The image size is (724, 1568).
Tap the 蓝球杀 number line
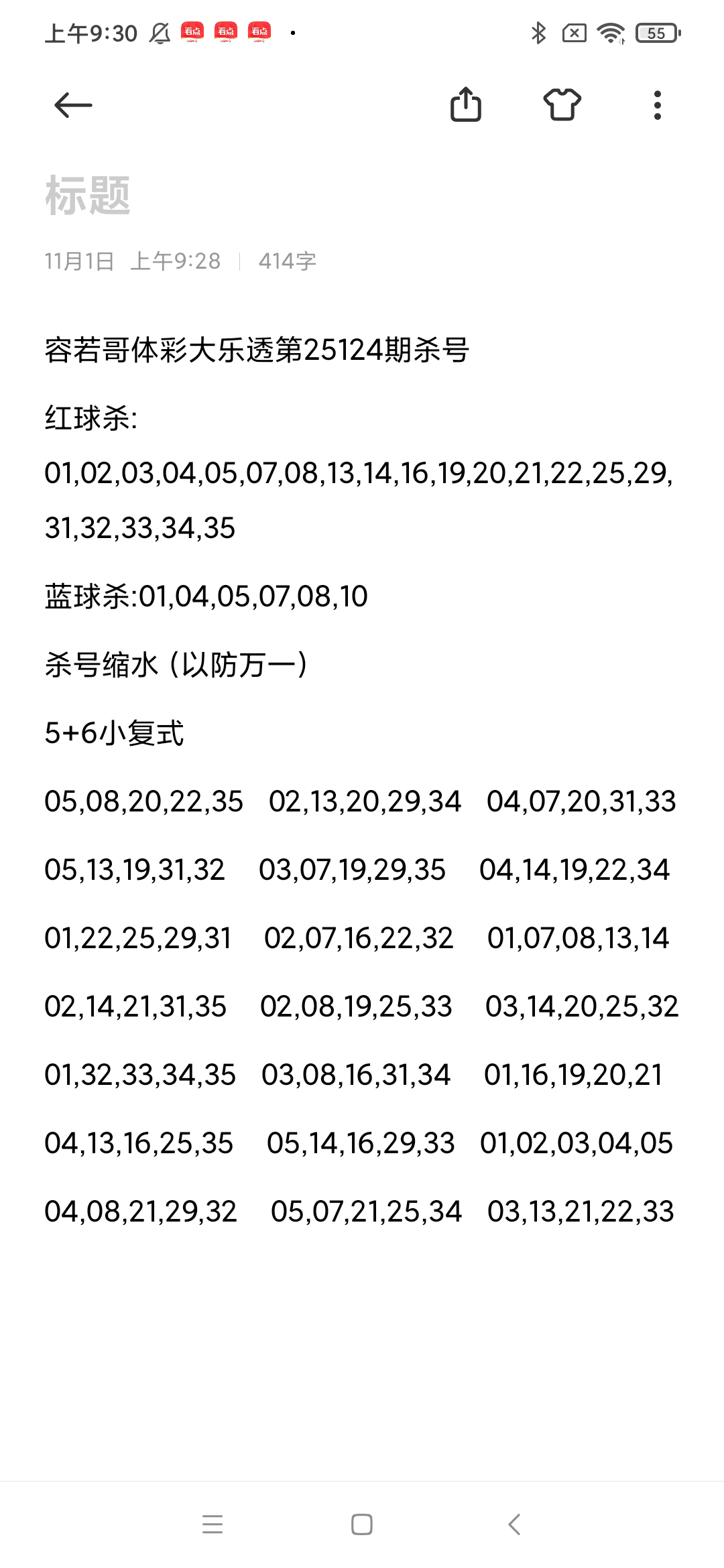(x=205, y=596)
